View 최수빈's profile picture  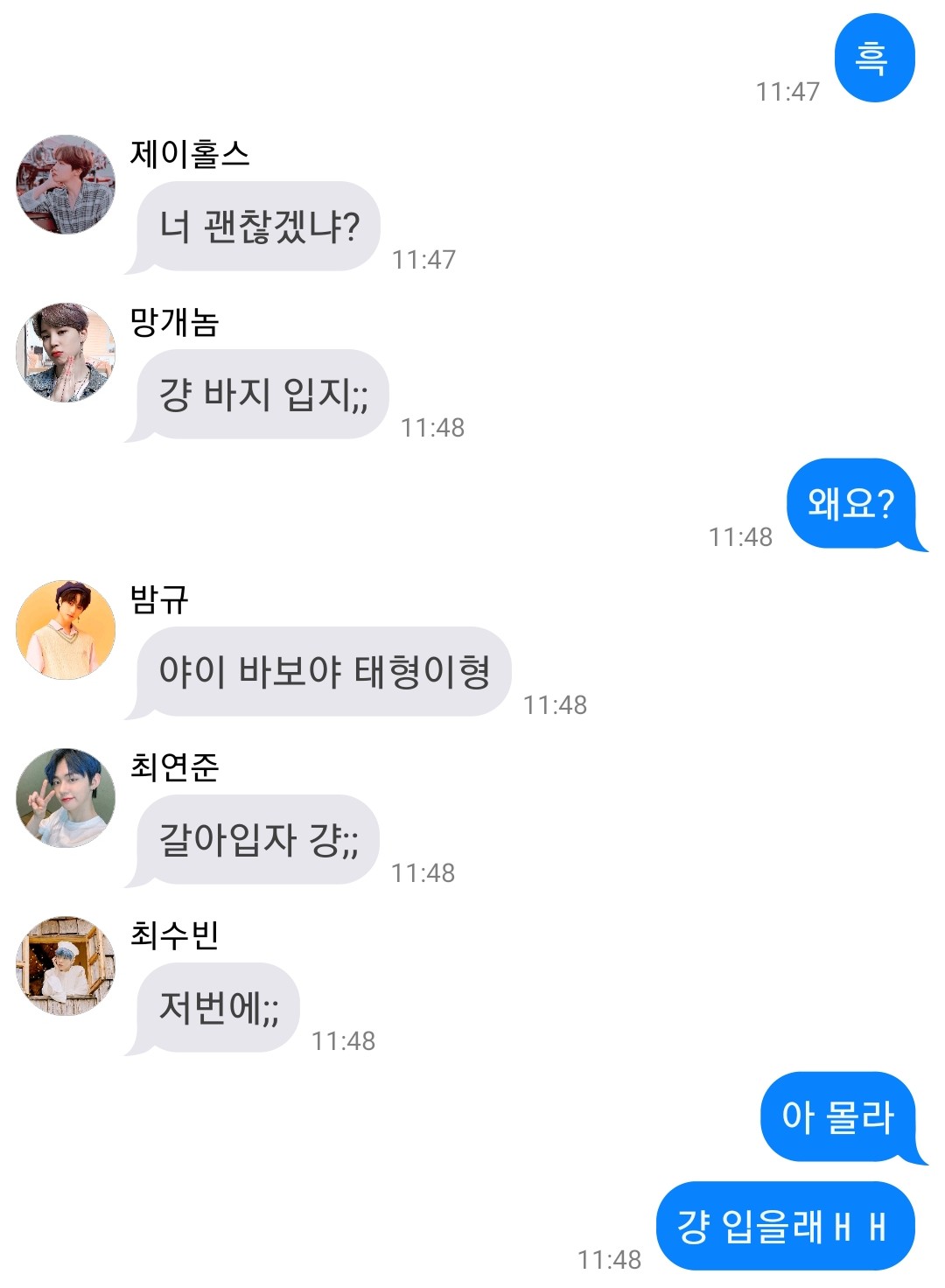(x=66, y=966)
